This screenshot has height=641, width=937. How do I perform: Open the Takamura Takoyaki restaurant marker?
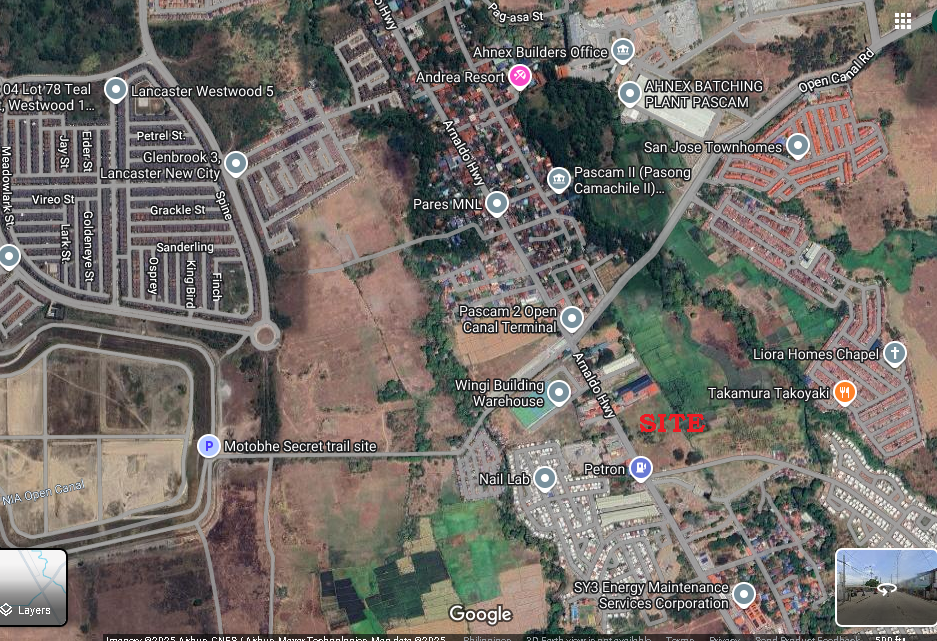(845, 392)
